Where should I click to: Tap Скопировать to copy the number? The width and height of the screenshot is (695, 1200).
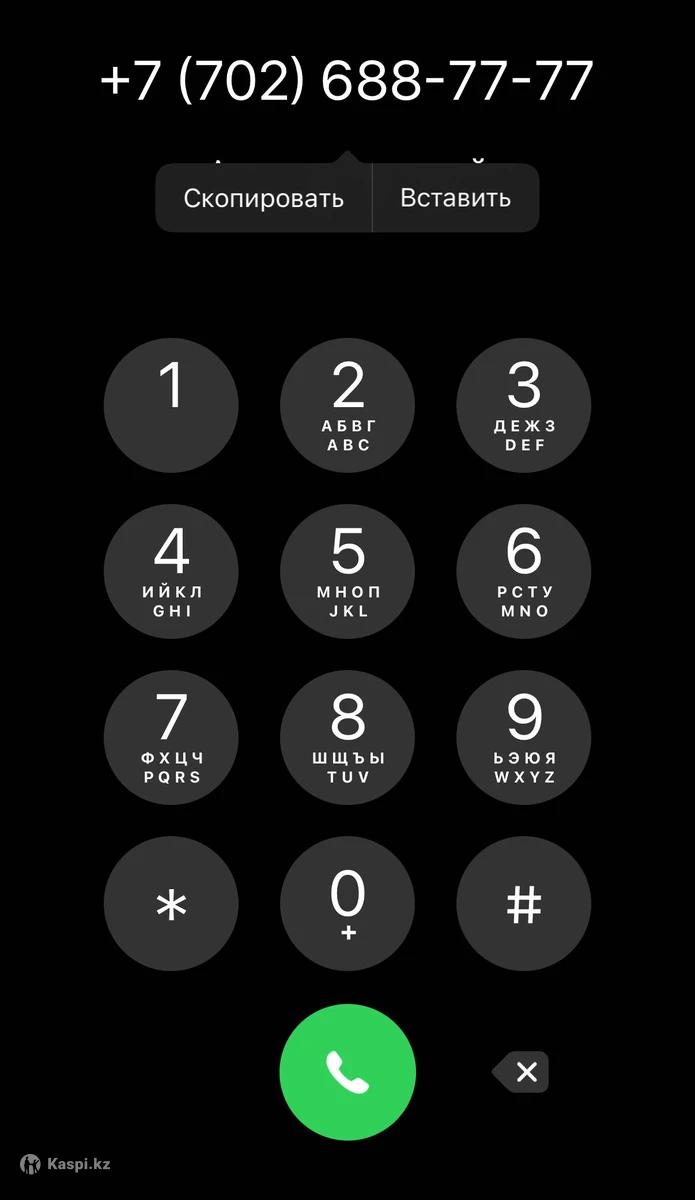[264, 198]
